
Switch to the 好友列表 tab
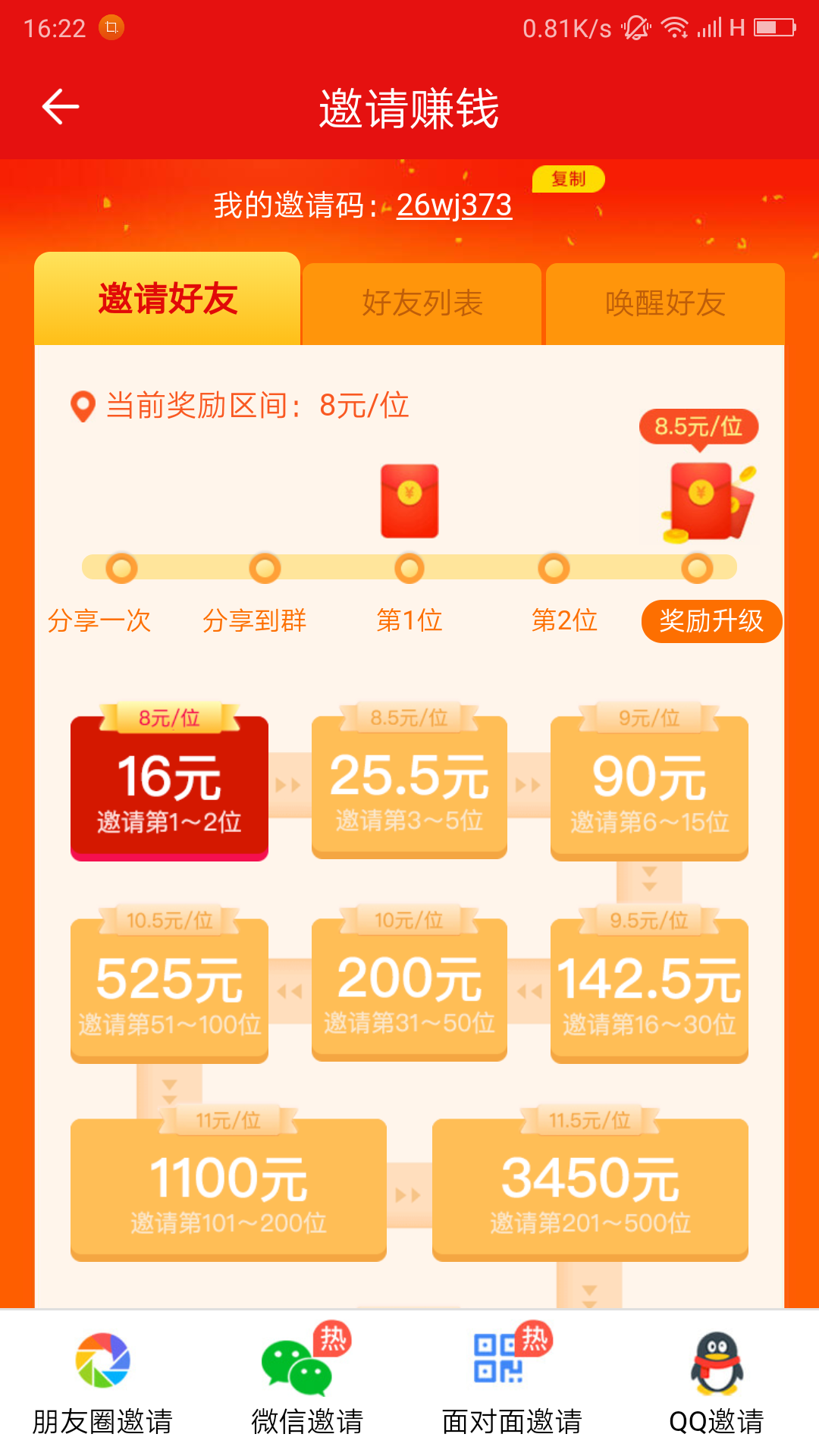pos(422,303)
